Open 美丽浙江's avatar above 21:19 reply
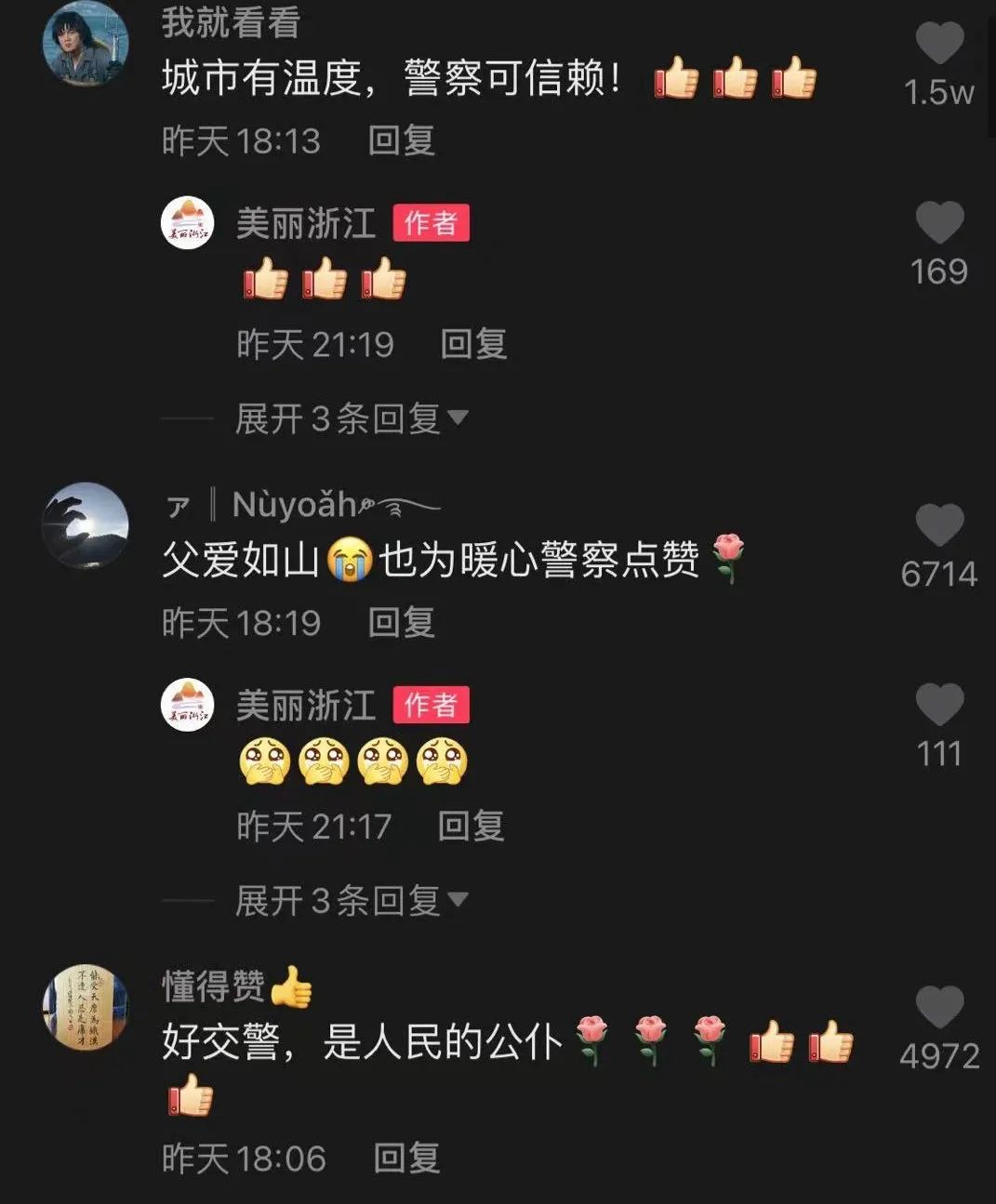This screenshot has height=1204, width=996. pyautogui.click(x=188, y=224)
